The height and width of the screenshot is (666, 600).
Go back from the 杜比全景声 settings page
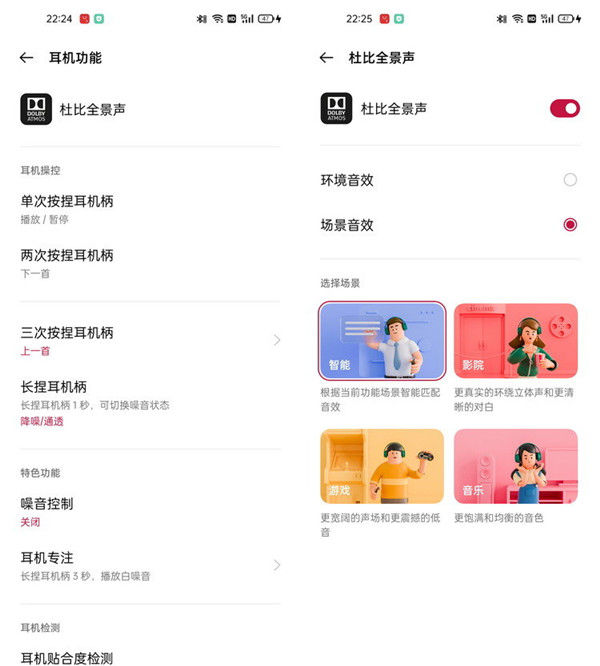[326, 58]
